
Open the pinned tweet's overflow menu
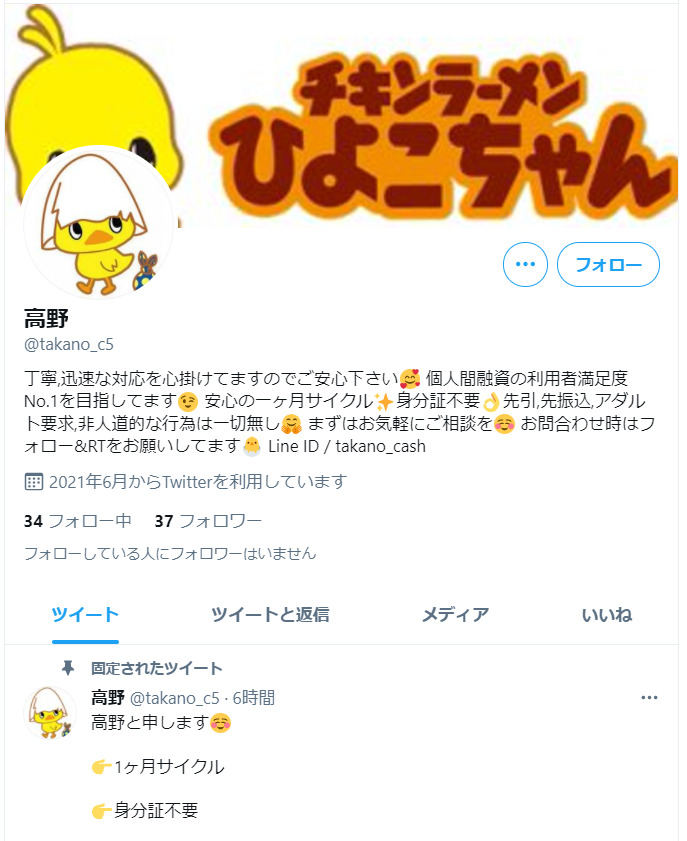(x=649, y=698)
